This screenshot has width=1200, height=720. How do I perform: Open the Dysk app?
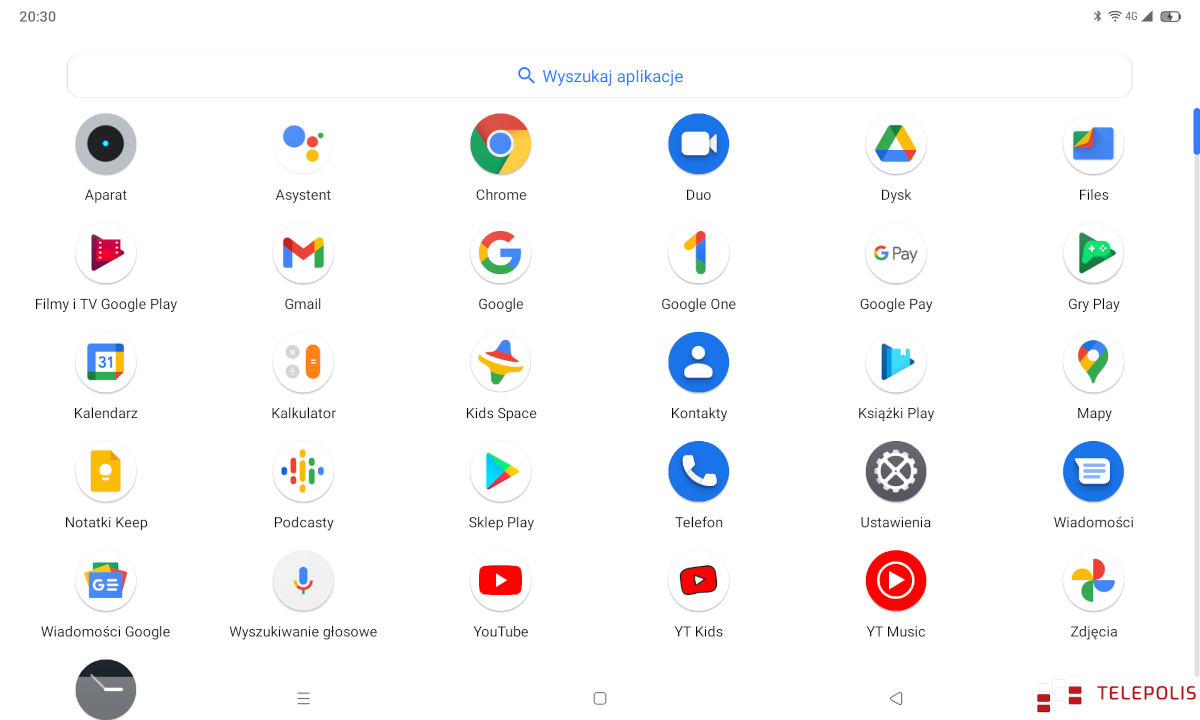(896, 144)
